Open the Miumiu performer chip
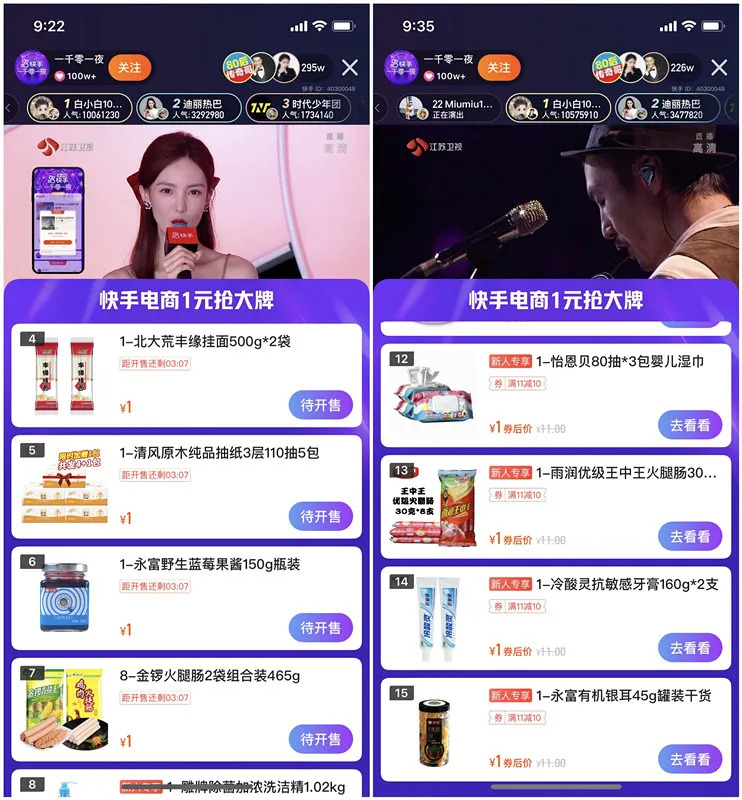This screenshot has width=742, height=800. tap(447, 109)
